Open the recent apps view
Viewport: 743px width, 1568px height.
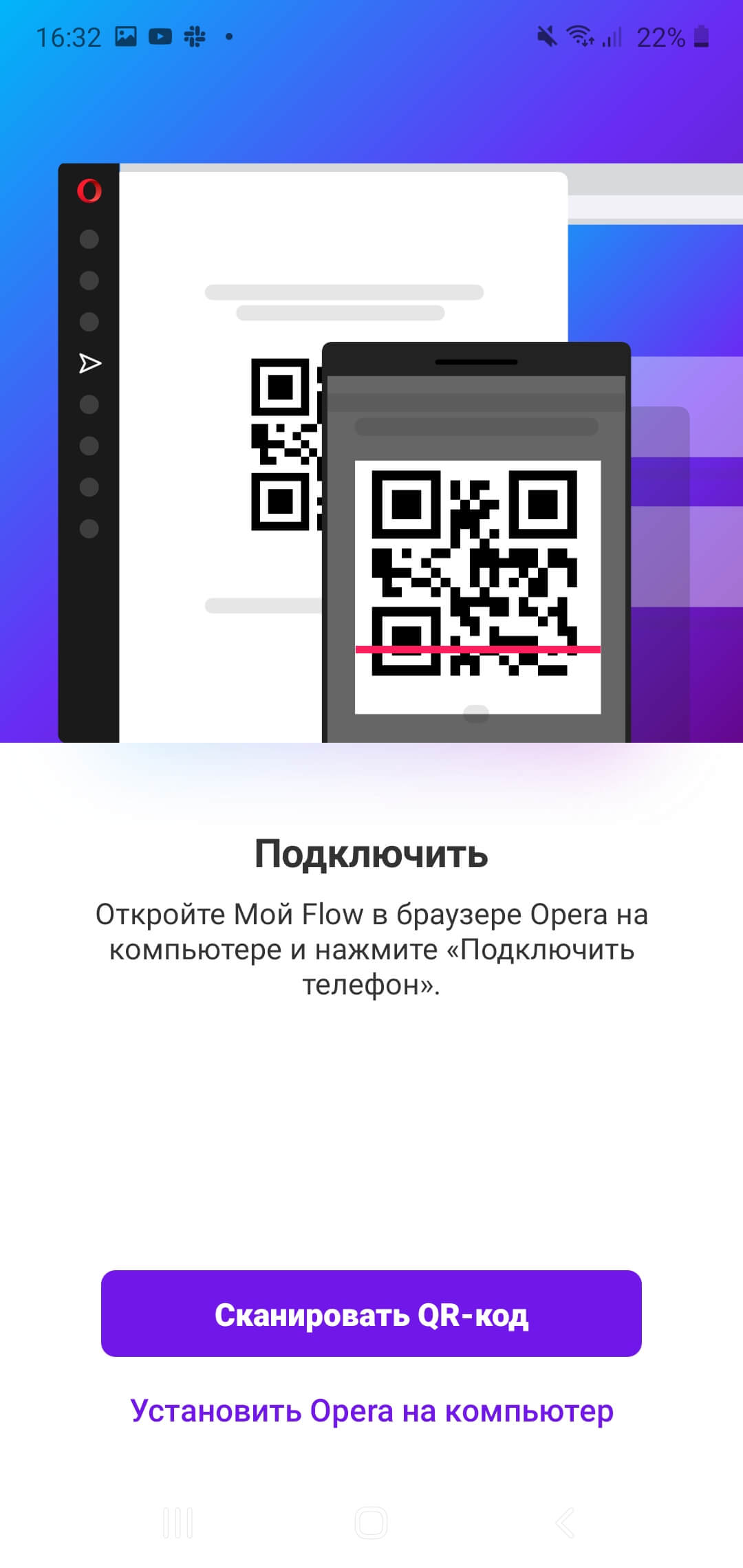click(177, 1523)
